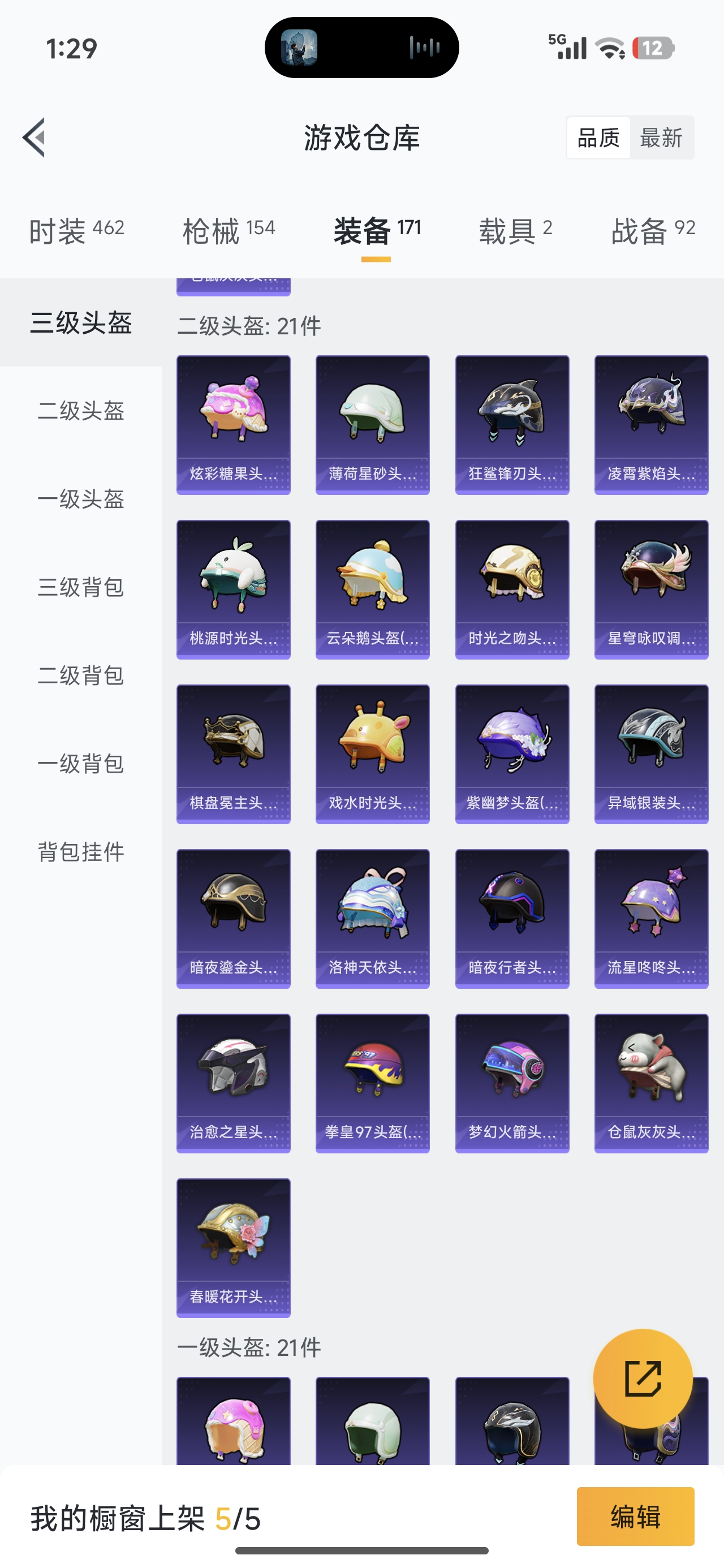Screen dimensions: 724x1568
Task: Switch to the 时装 tab
Action: click(x=77, y=231)
